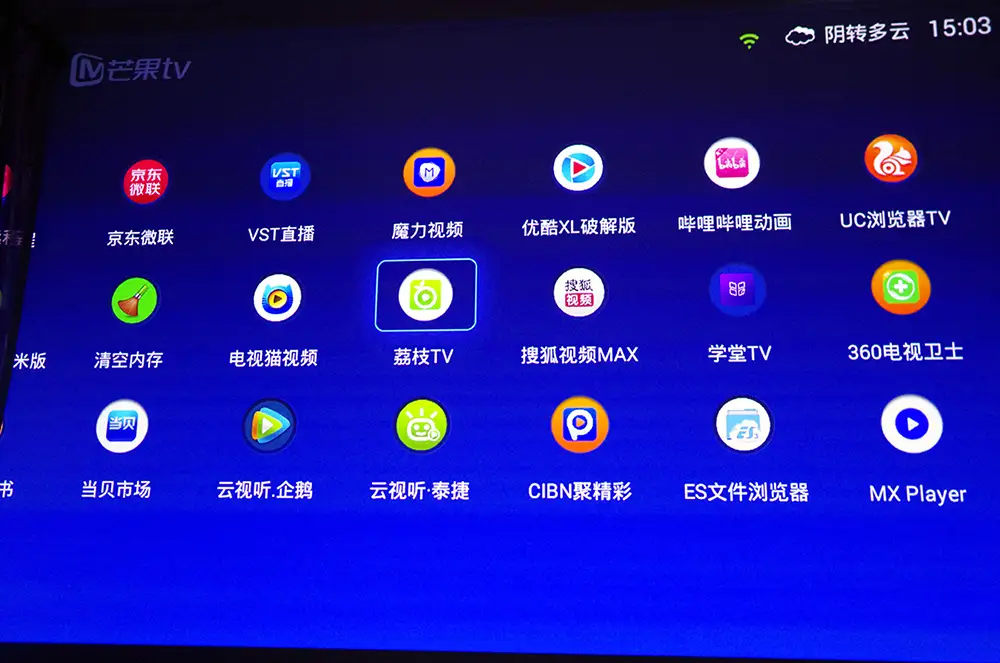Screen dimensions: 1000x663
Task: Open the 京东微联 app
Action: tap(145, 183)
